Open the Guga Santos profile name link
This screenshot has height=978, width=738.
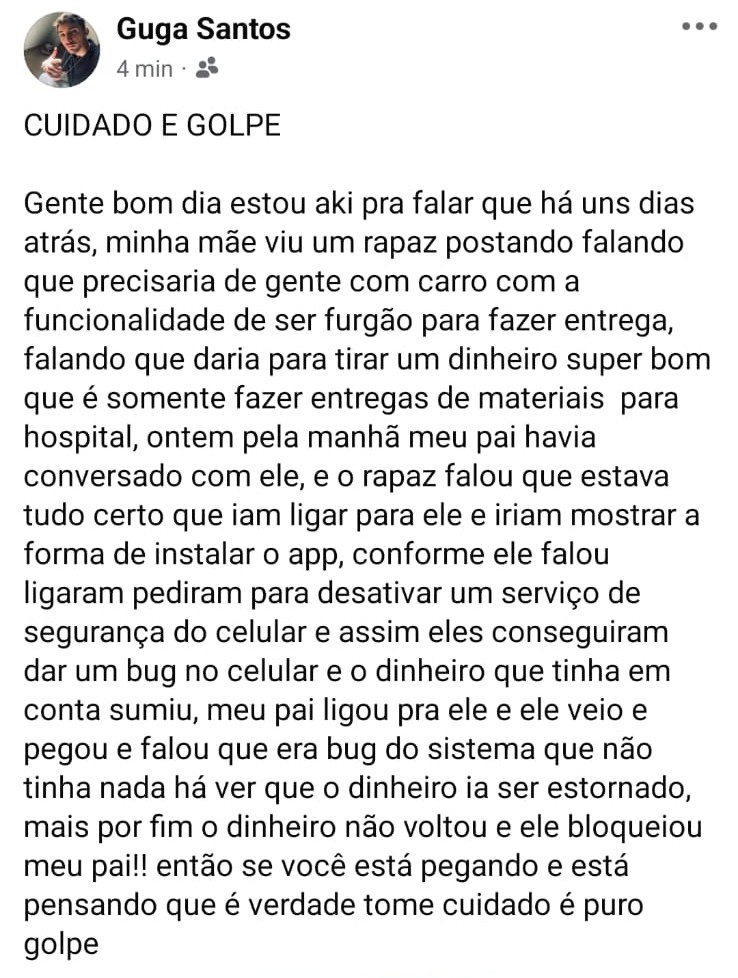point(203,29)
